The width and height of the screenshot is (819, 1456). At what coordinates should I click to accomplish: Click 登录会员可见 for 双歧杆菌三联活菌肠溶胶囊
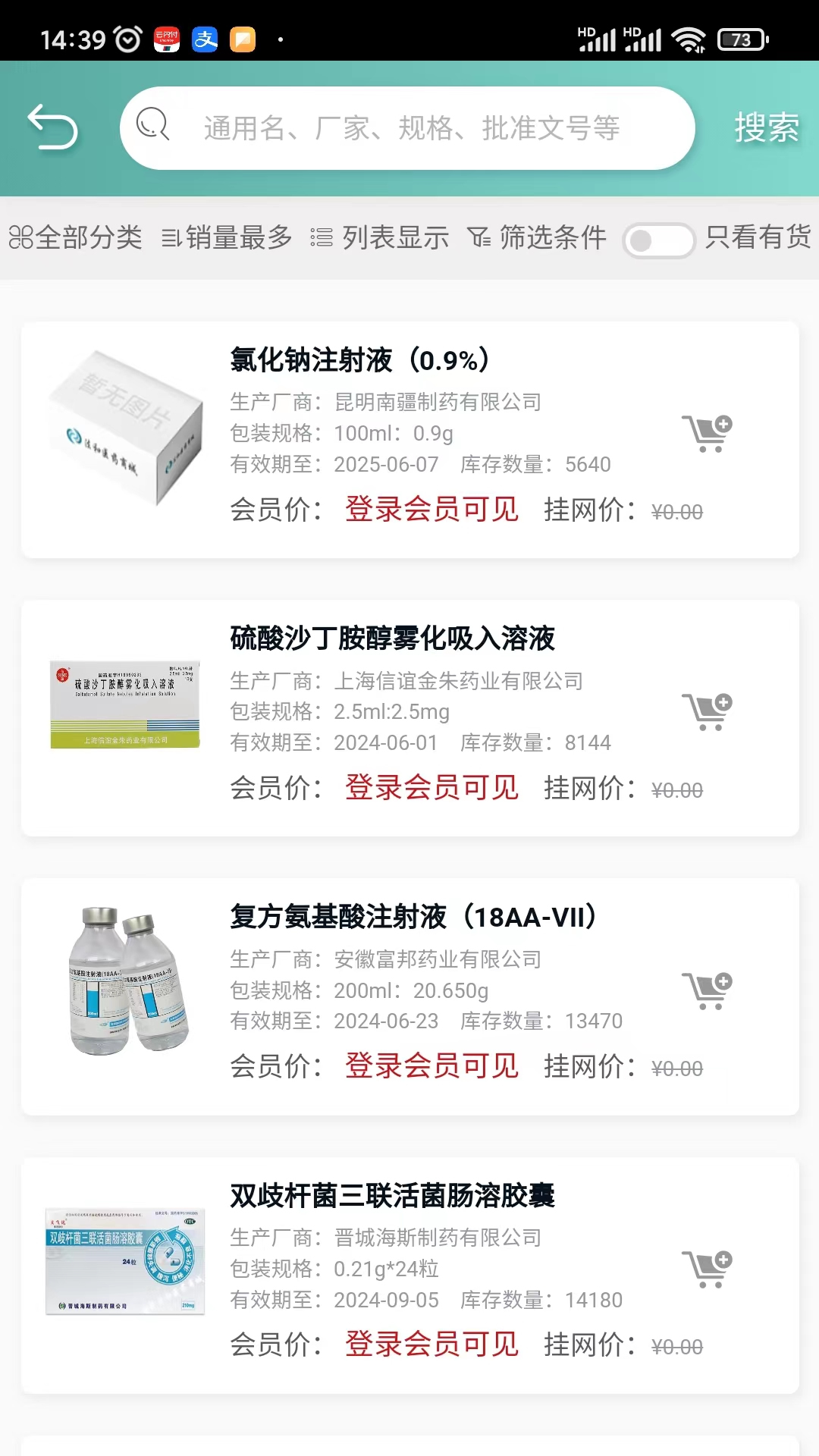[x=431, y=1345]
